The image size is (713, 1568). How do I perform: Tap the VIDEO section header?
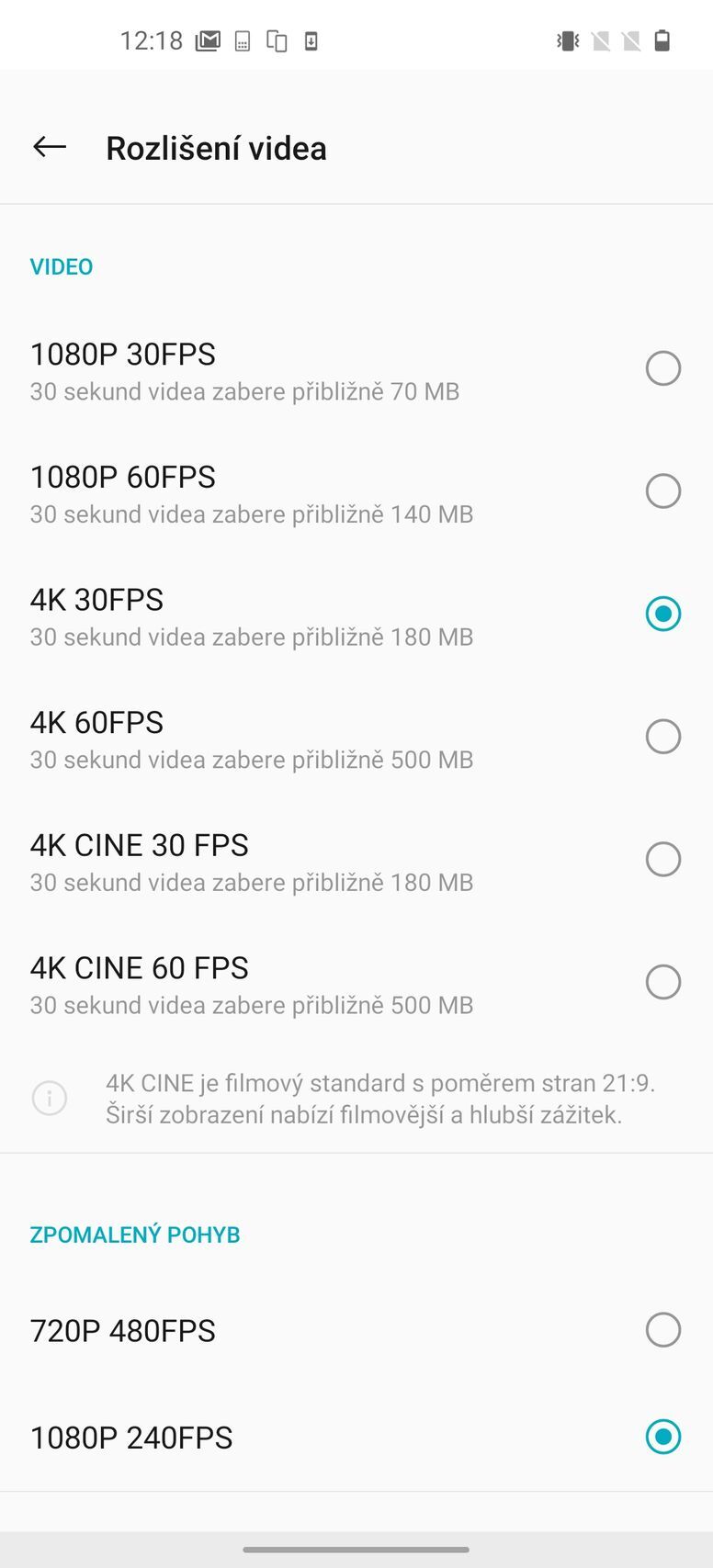[61, 266]
